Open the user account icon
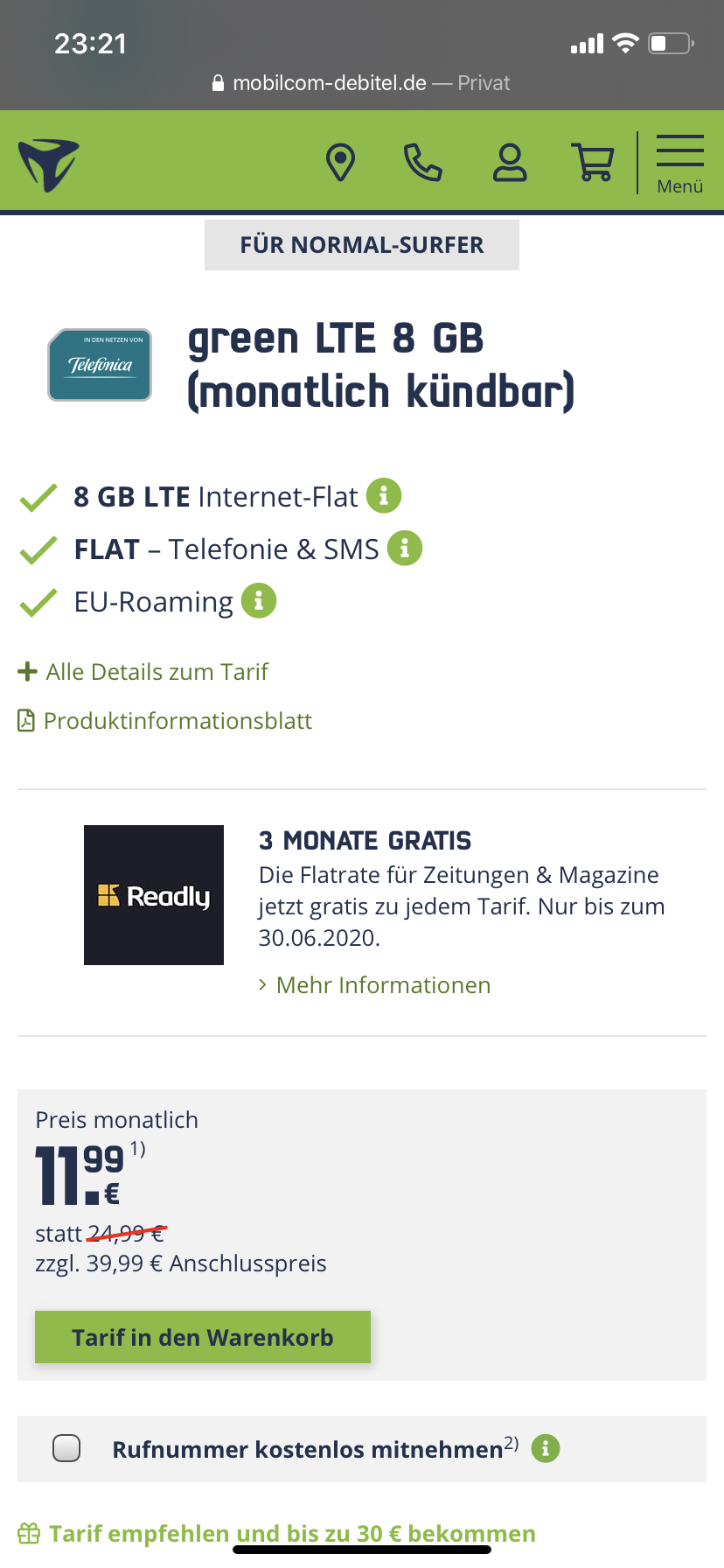Viewport: 724px width, 1568px height. point(510,163)
